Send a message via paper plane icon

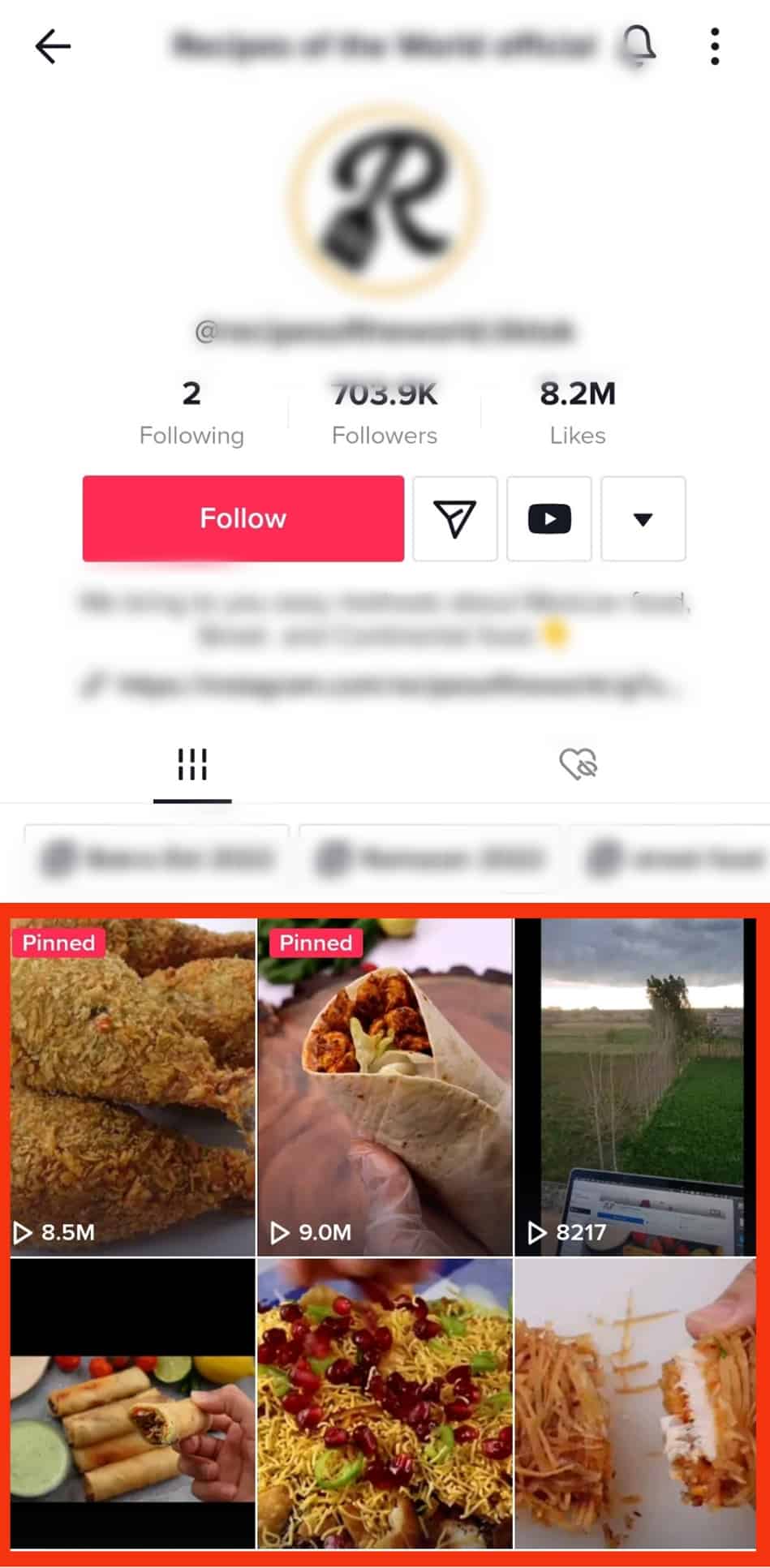click(x=454, y=518)
